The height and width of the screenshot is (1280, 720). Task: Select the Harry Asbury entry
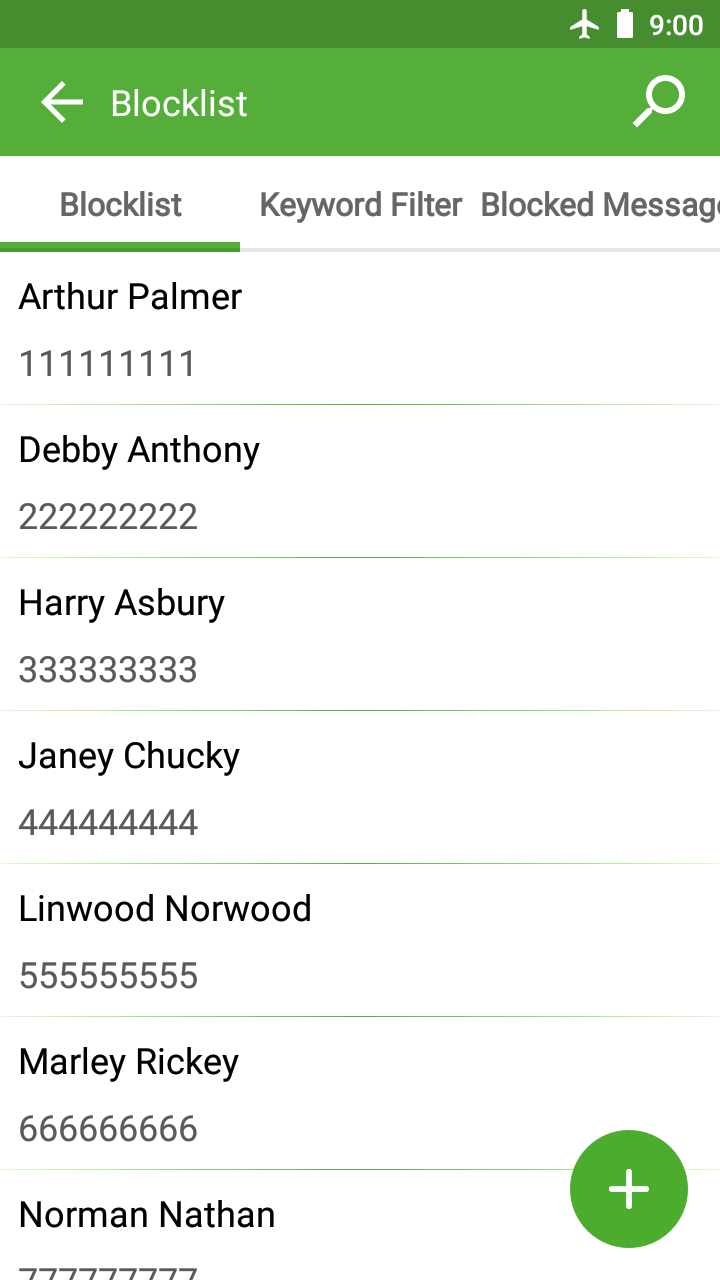[x=300, y=635]
